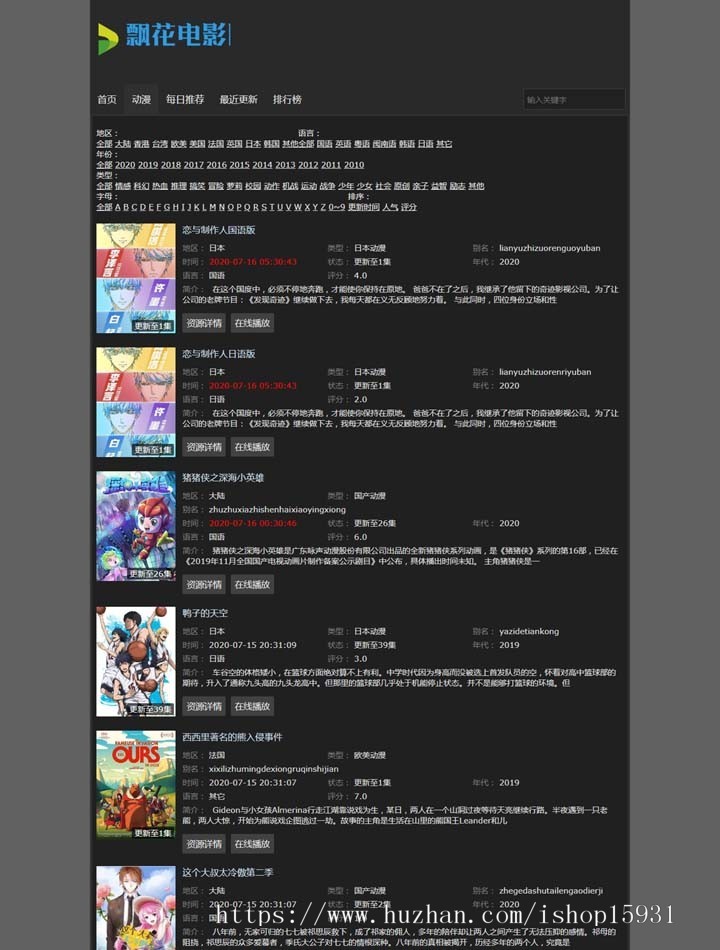720x950 pixels.
Task: Select the 排行榜 tab
Action: (x=287, y=100)
